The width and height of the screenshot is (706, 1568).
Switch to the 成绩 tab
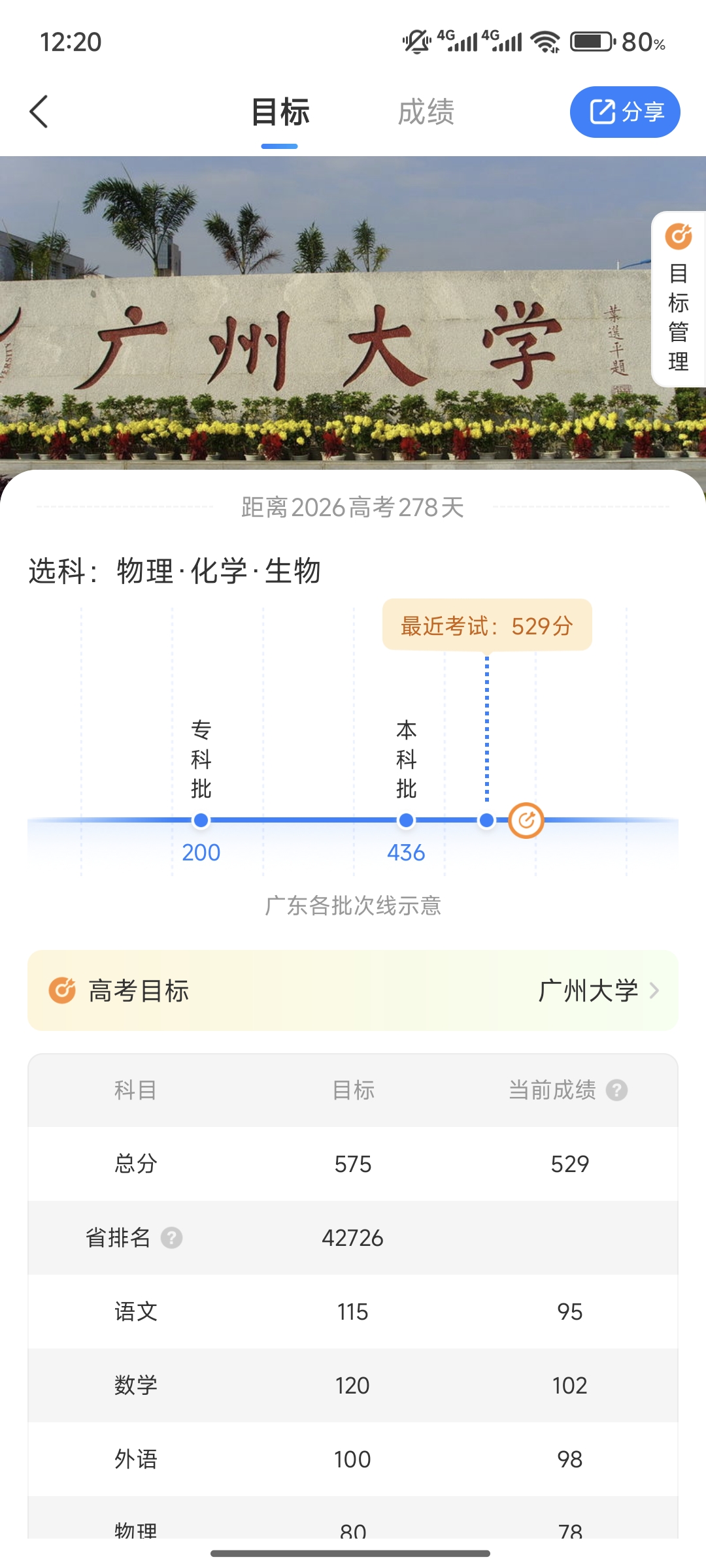point(426,112)
